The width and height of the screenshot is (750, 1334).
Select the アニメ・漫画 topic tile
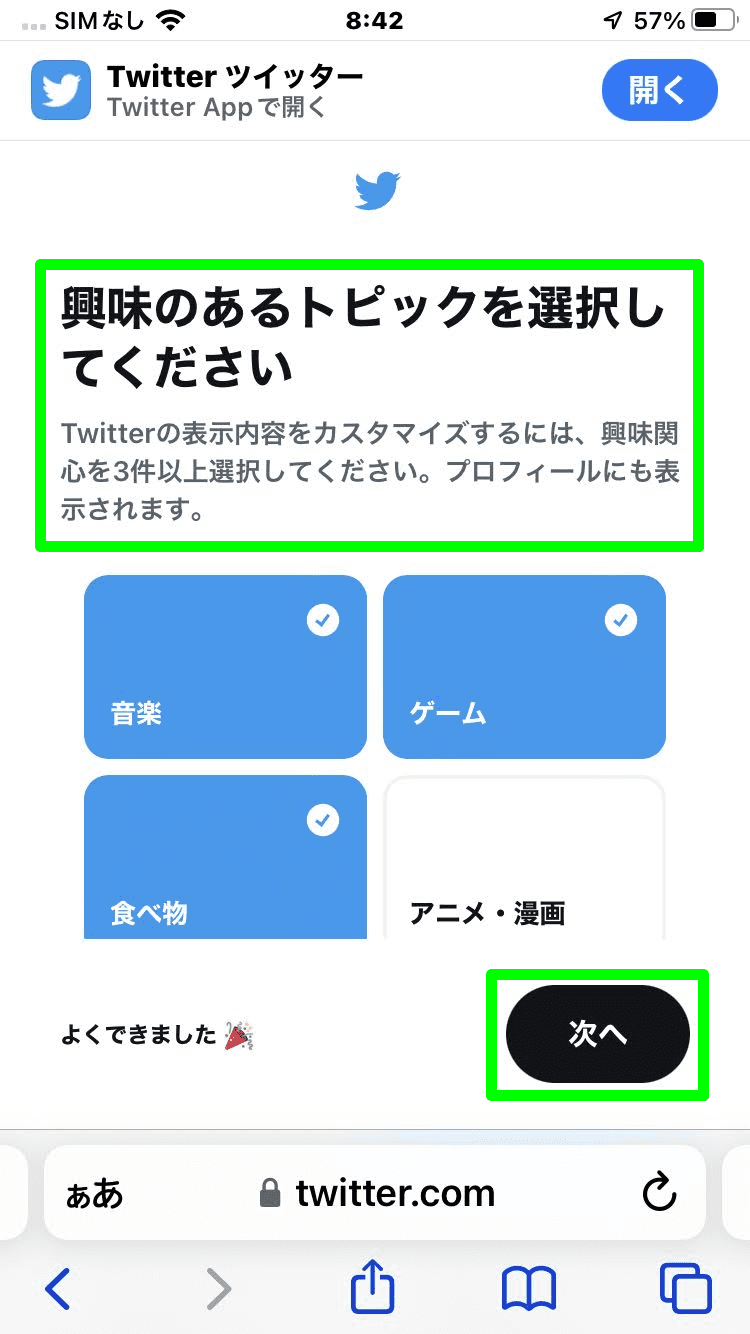[524, 858]
